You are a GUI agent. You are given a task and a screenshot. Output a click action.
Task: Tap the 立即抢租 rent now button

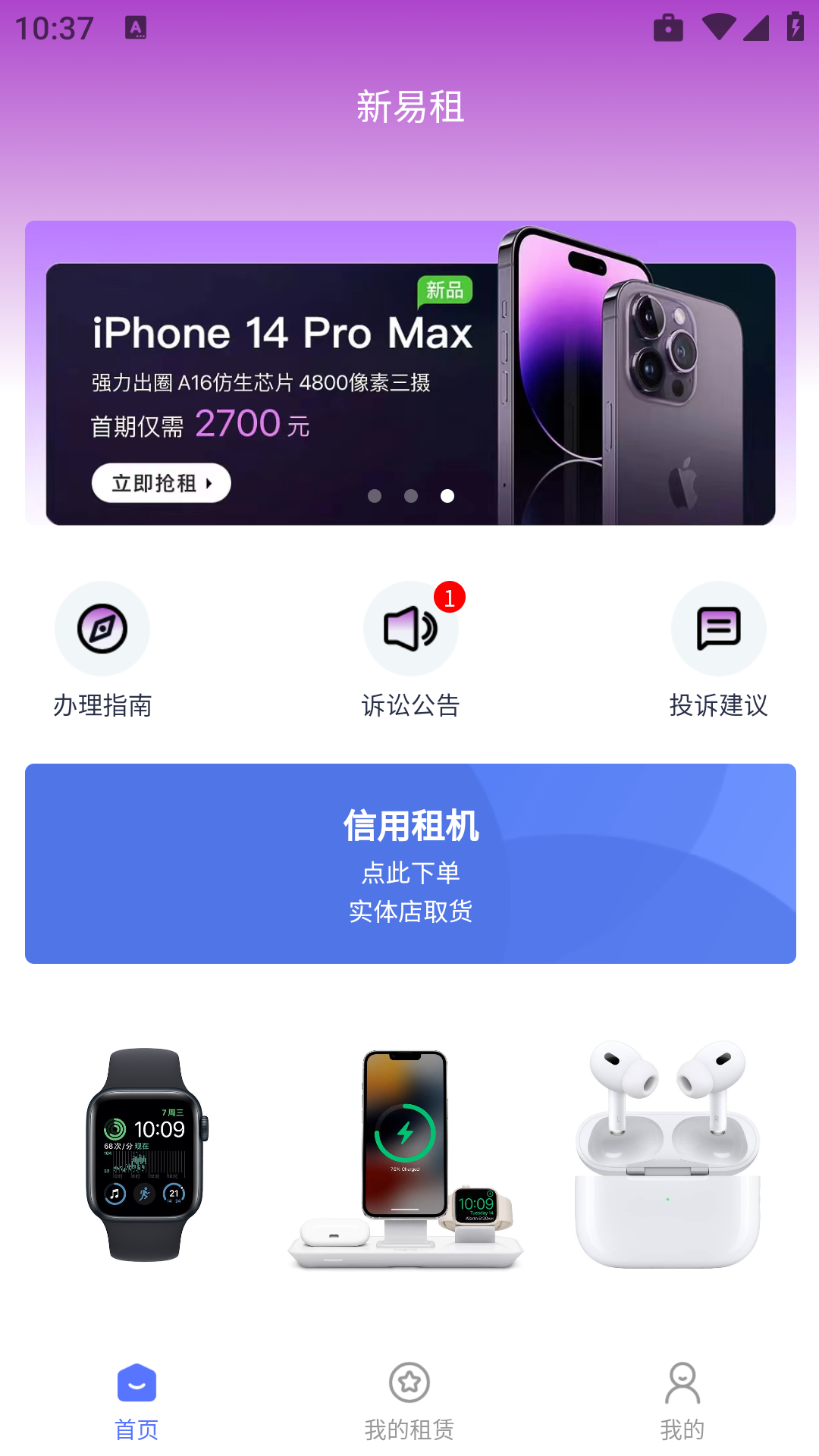(161, 483)
